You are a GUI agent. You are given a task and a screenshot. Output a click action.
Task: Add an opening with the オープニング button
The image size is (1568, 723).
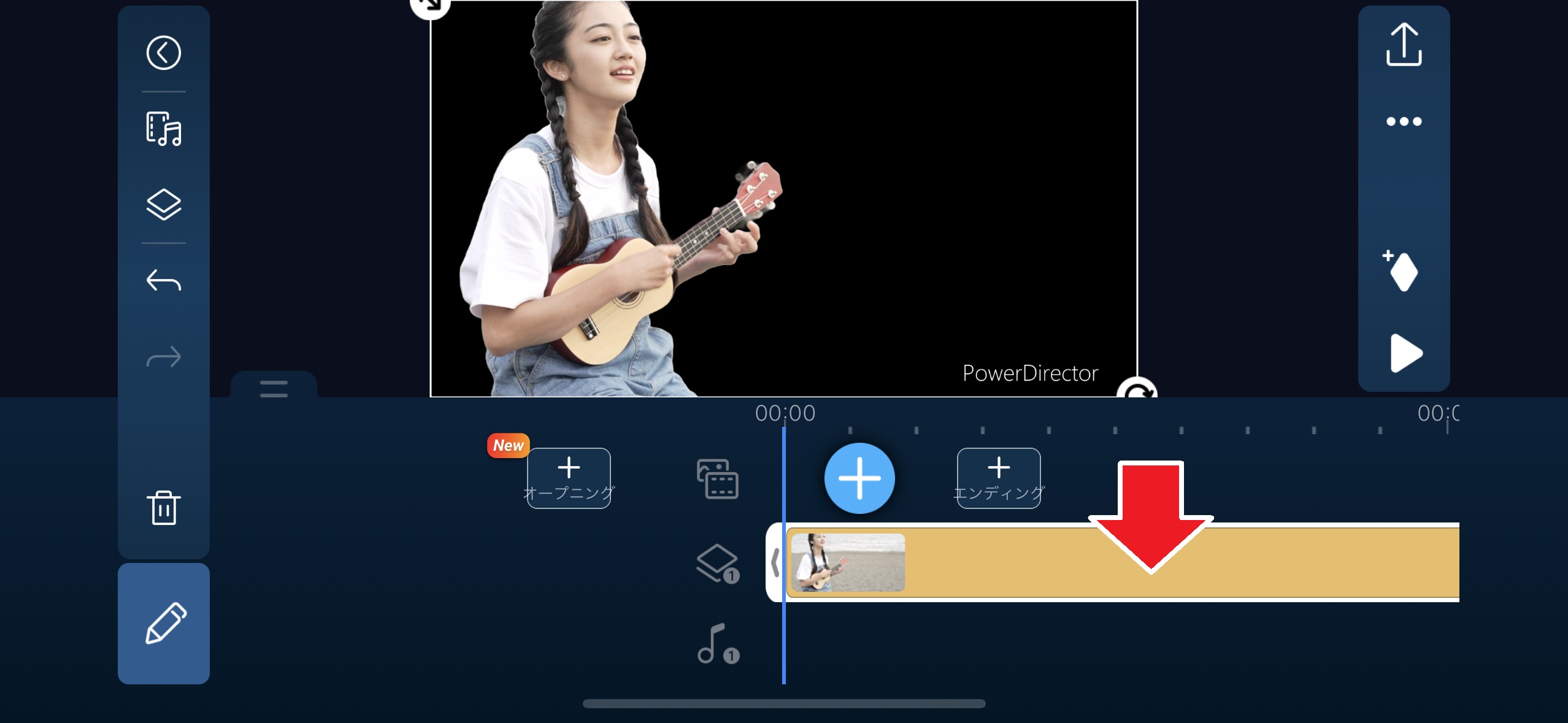[569, 478]
